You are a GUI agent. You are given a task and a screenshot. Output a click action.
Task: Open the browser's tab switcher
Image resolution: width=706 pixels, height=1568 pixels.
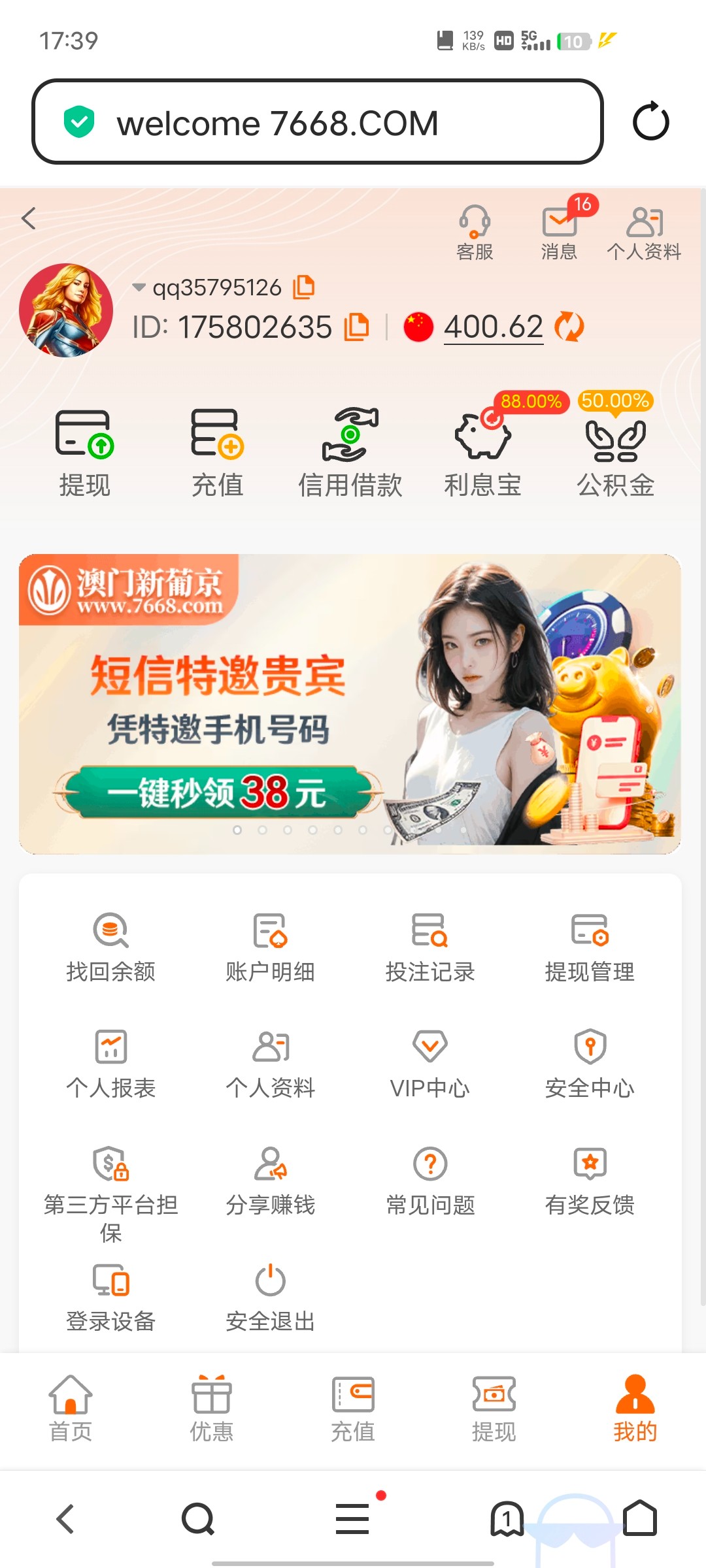(x=507, y=1518)
